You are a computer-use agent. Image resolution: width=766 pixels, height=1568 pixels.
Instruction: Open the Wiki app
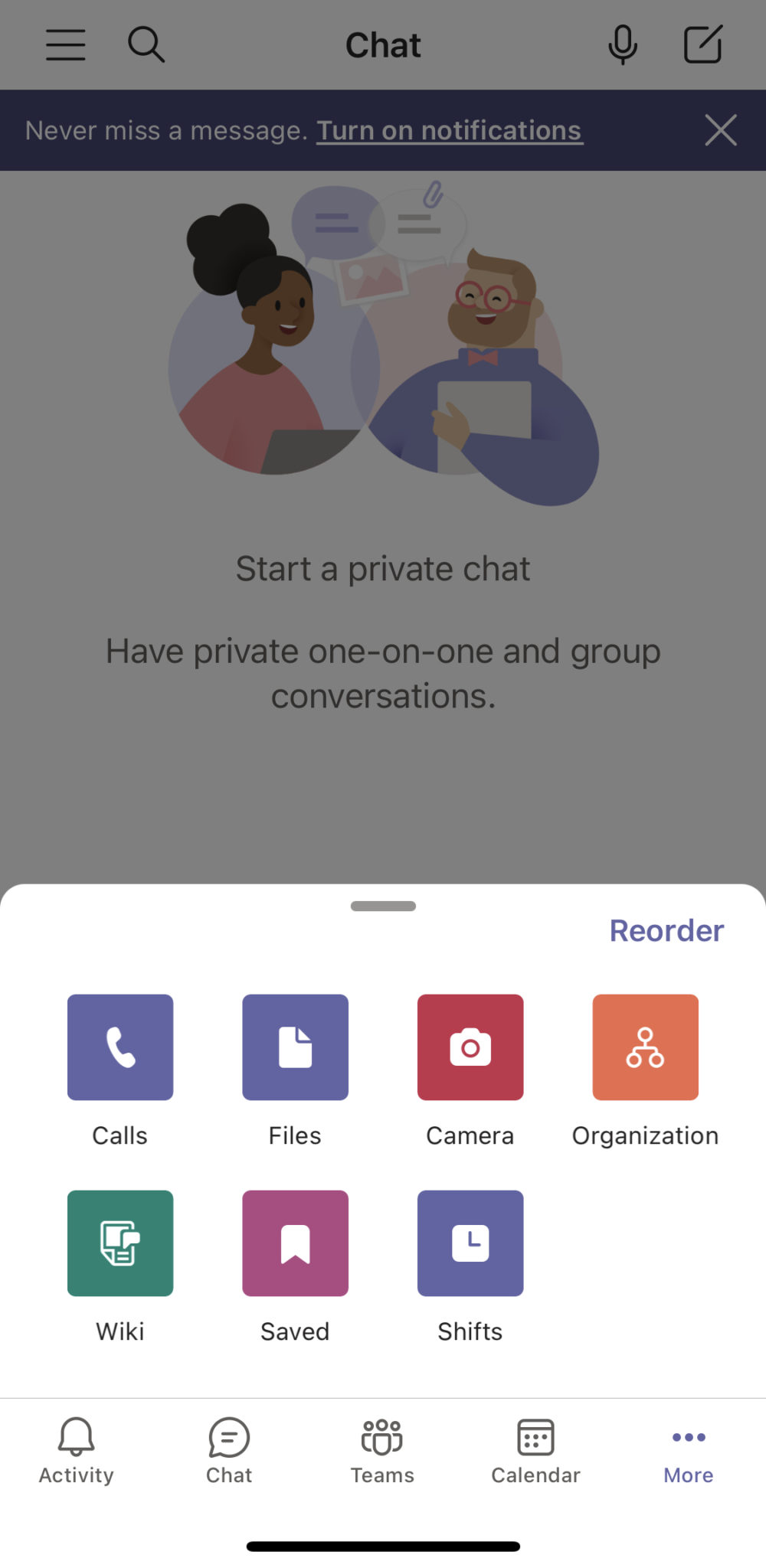(119, 1243)
